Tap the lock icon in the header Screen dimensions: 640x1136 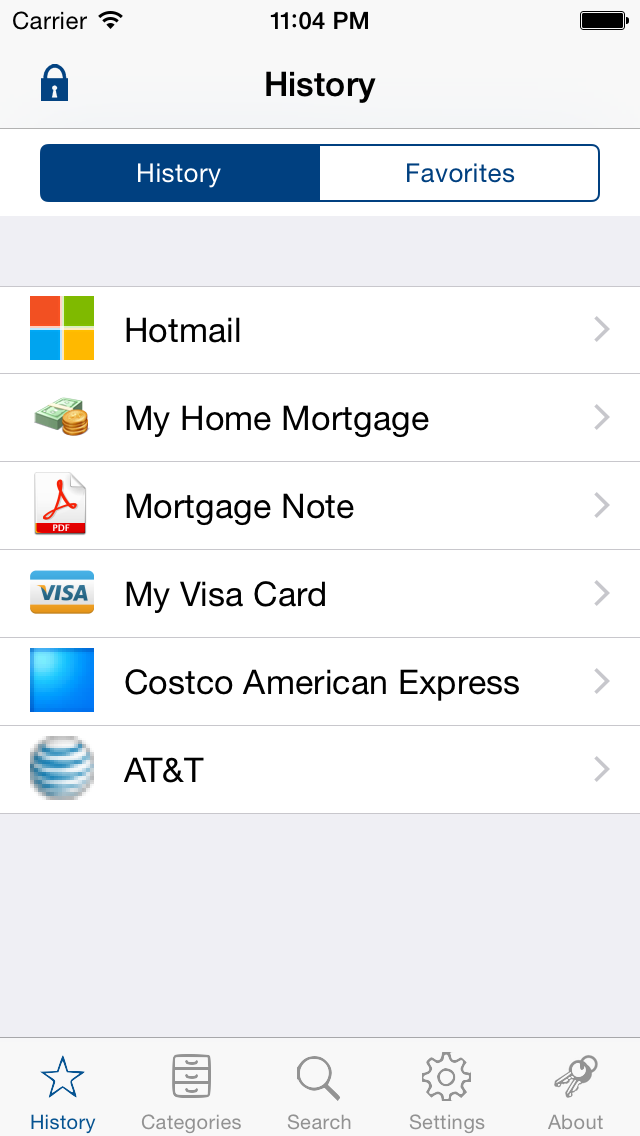click(55, 84)
